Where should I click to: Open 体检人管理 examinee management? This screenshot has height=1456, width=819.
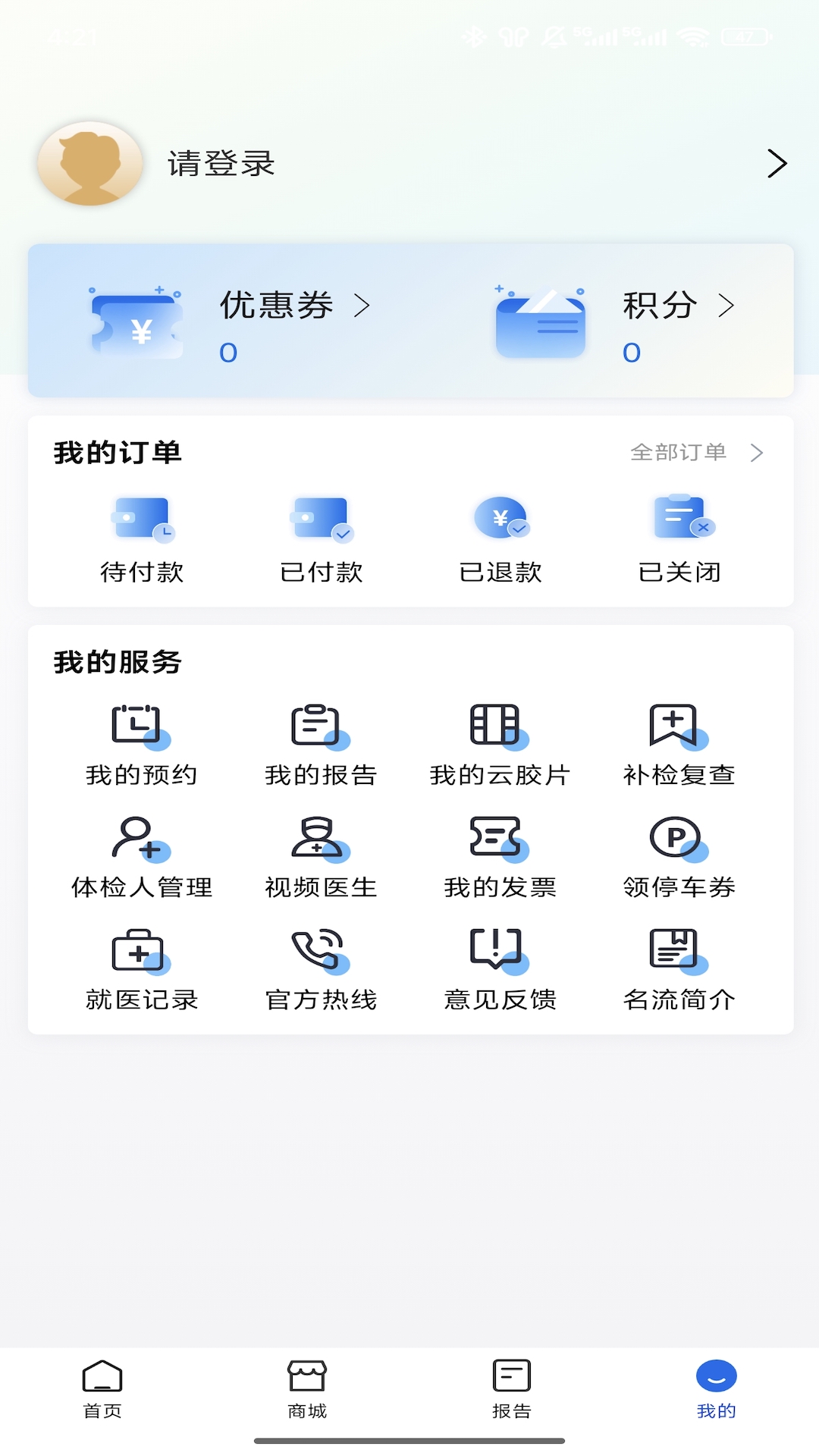[x=143, y=853]
